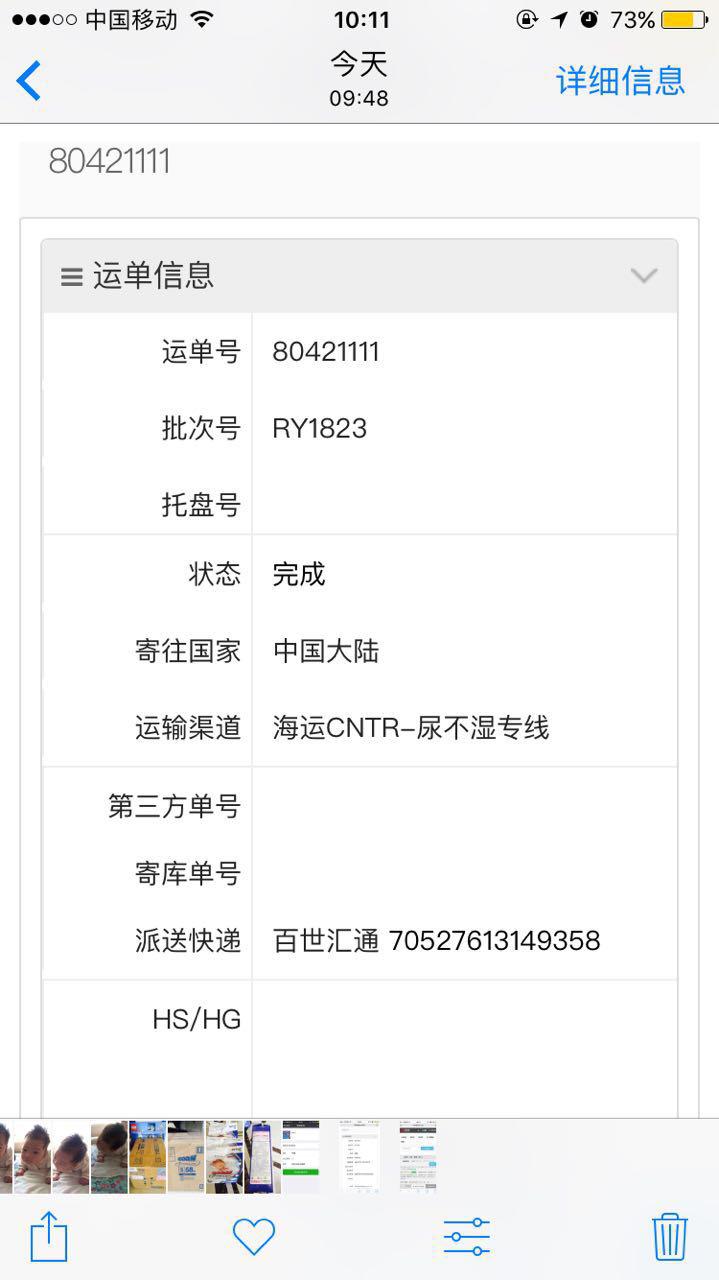
Task: Share this photo
Action: point(49,1237)
